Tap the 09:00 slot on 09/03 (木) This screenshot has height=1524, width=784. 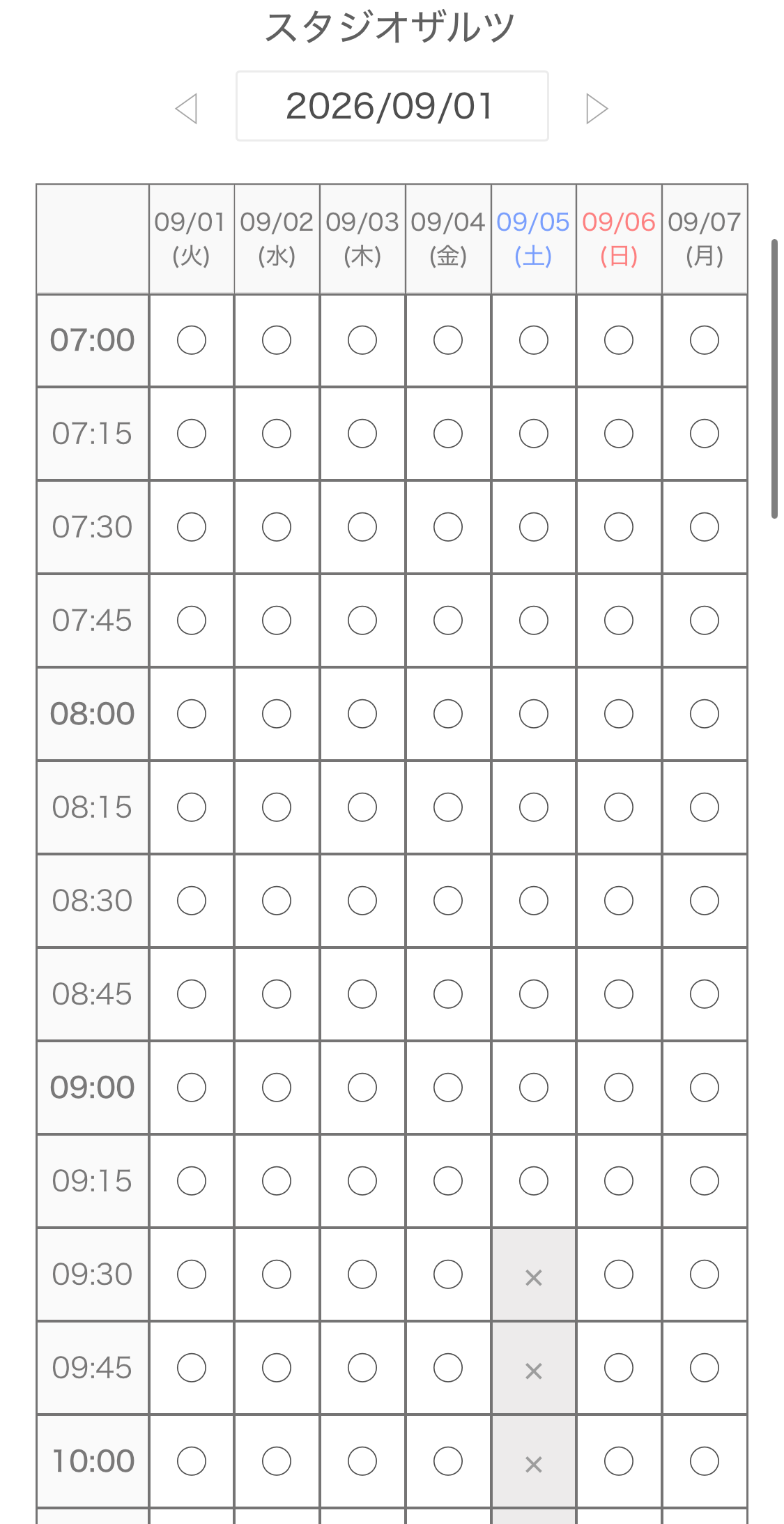[362, 1088]
